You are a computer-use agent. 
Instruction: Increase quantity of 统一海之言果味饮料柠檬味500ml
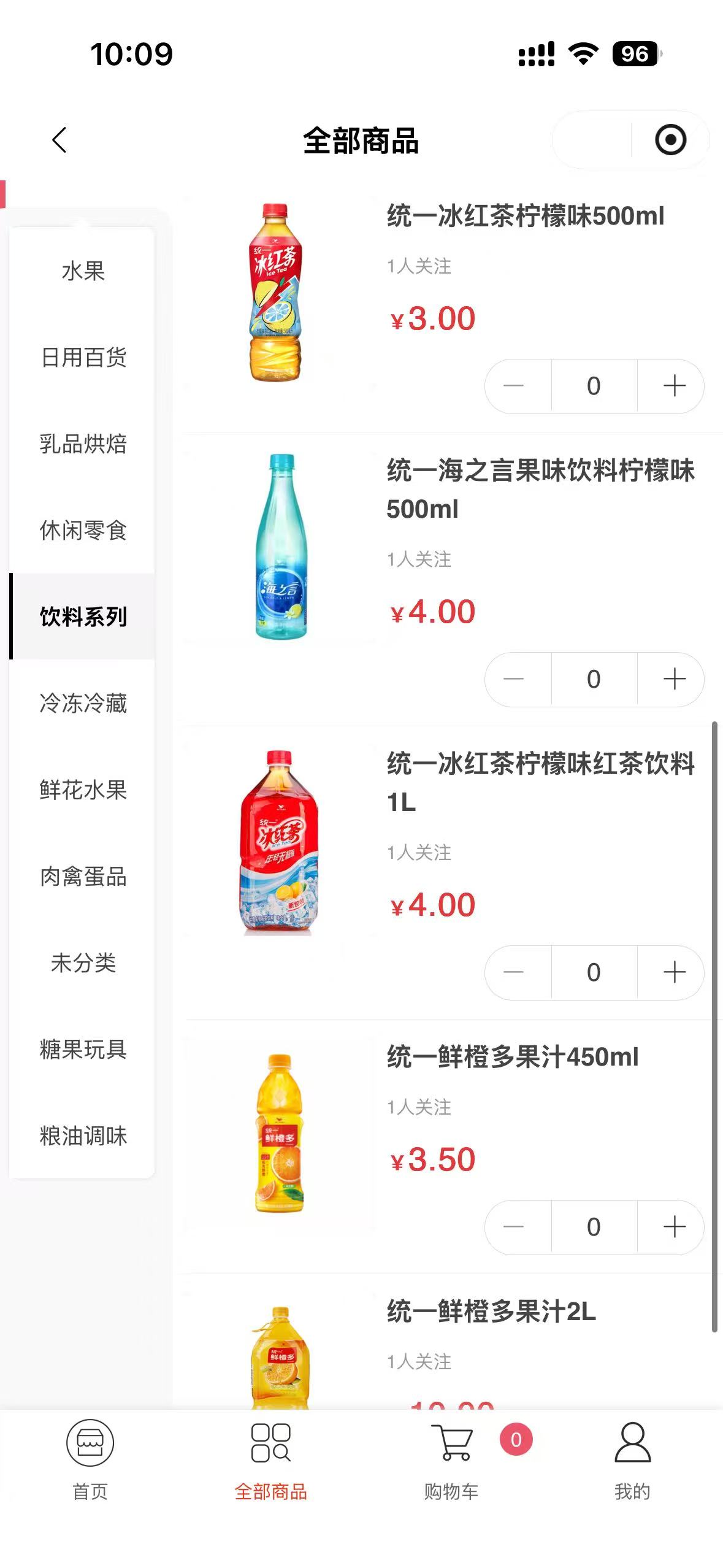[674, 679]
